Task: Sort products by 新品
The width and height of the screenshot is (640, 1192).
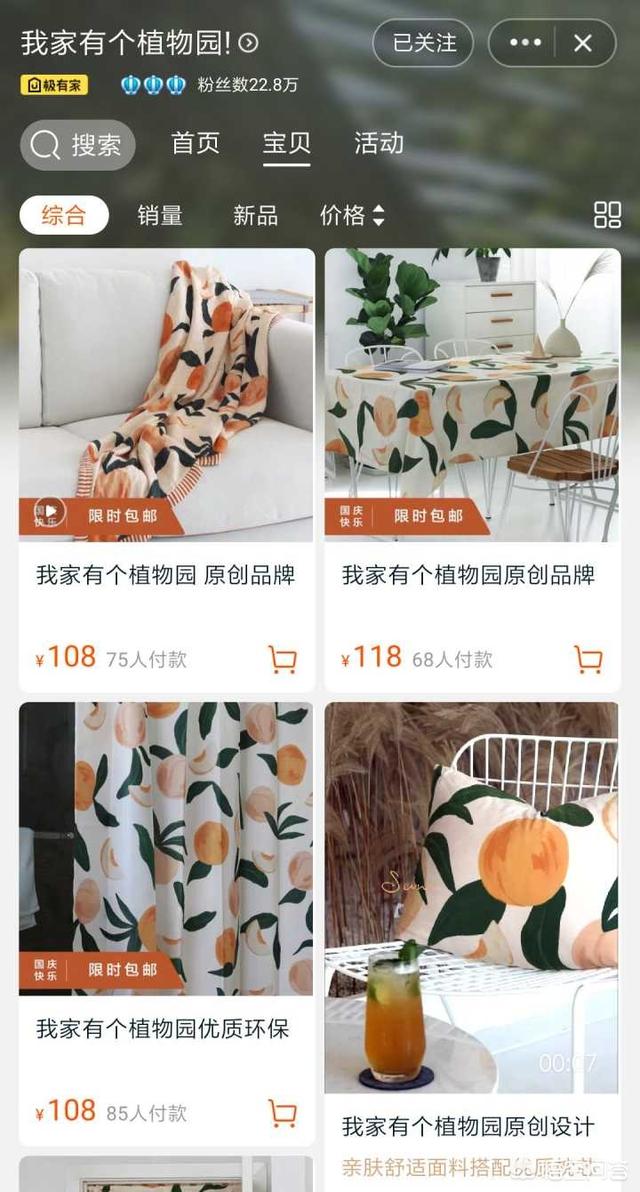Action: point(255,215)
